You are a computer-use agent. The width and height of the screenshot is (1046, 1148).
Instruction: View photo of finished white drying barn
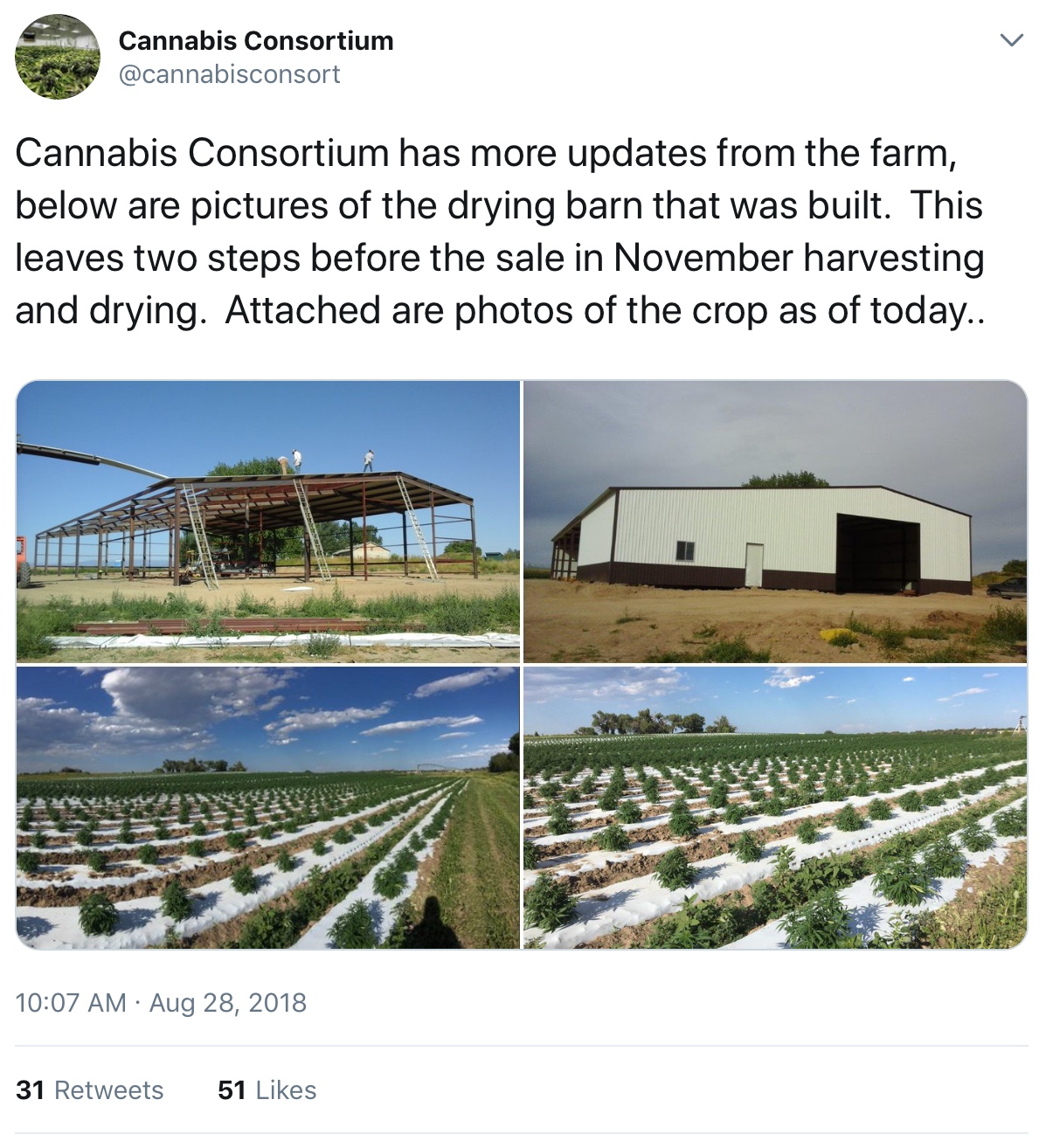pyautogui.click(x=774, y=522)
